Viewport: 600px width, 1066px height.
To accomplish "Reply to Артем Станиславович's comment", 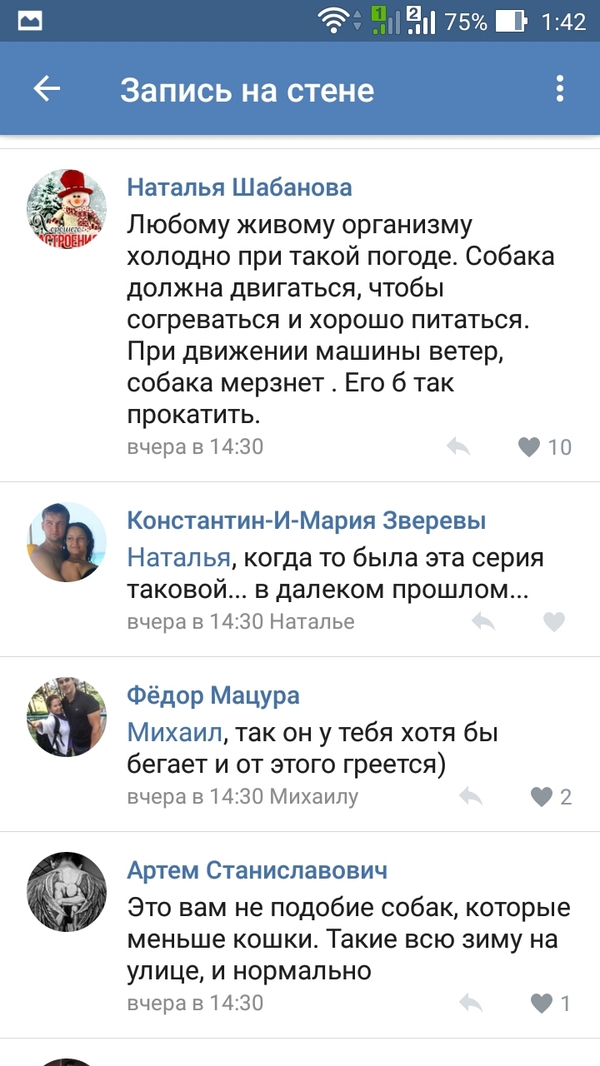I will click(x=471, y=1003).
